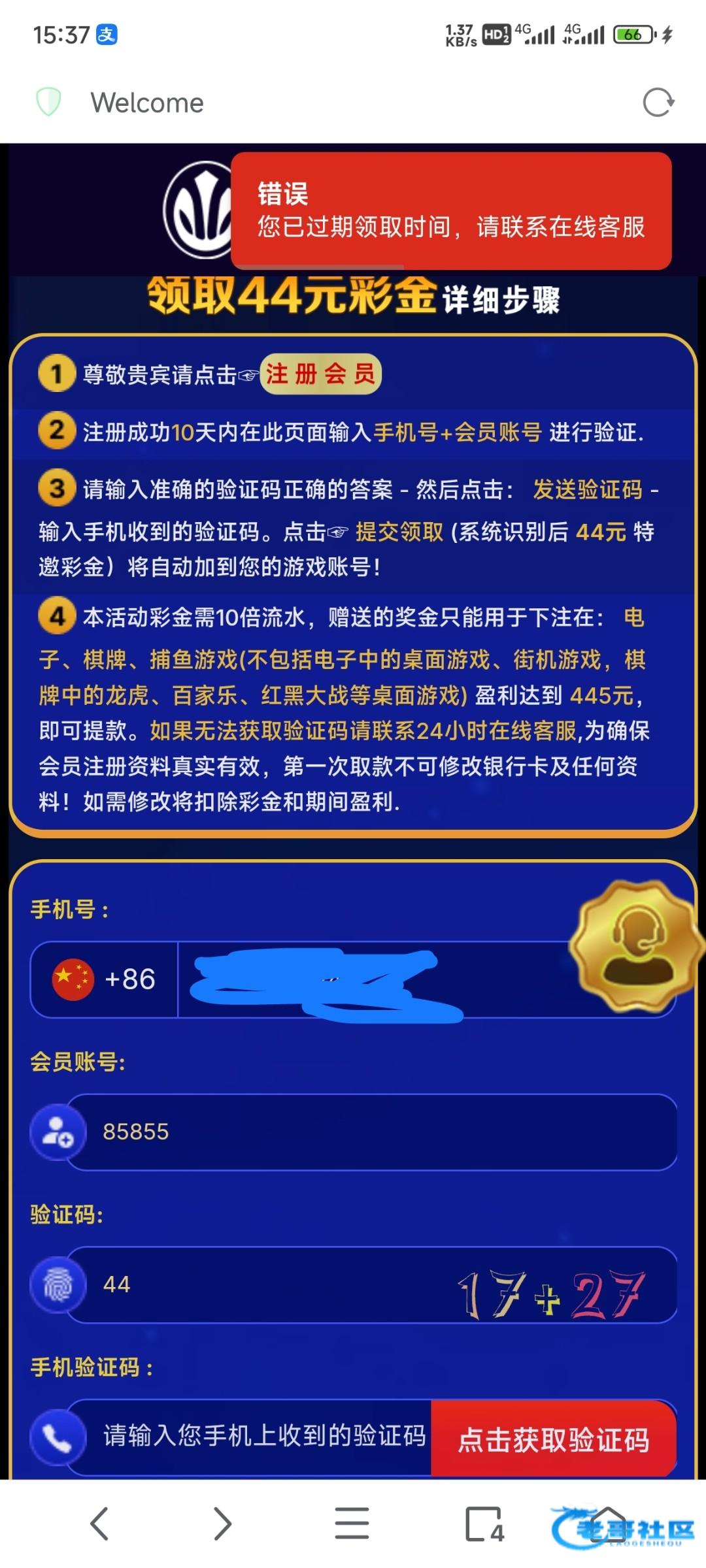The image size is (706, 1568).
Task: Select the +86 country code picker
Action: coord(105,979)
